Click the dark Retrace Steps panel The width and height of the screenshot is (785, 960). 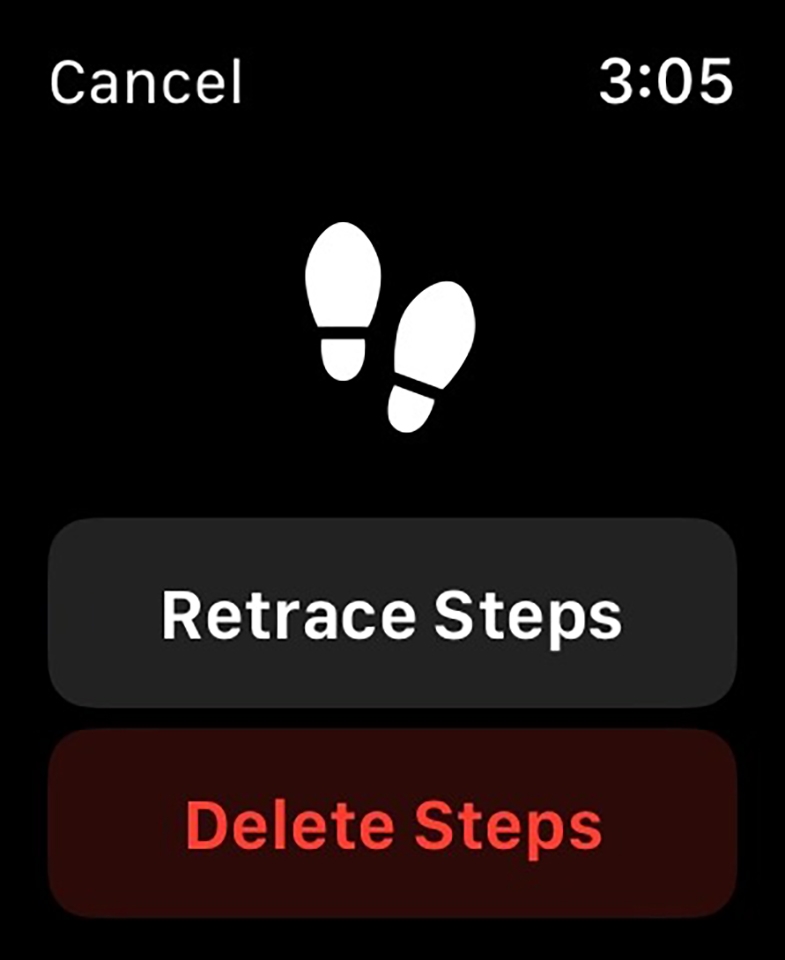392,615
